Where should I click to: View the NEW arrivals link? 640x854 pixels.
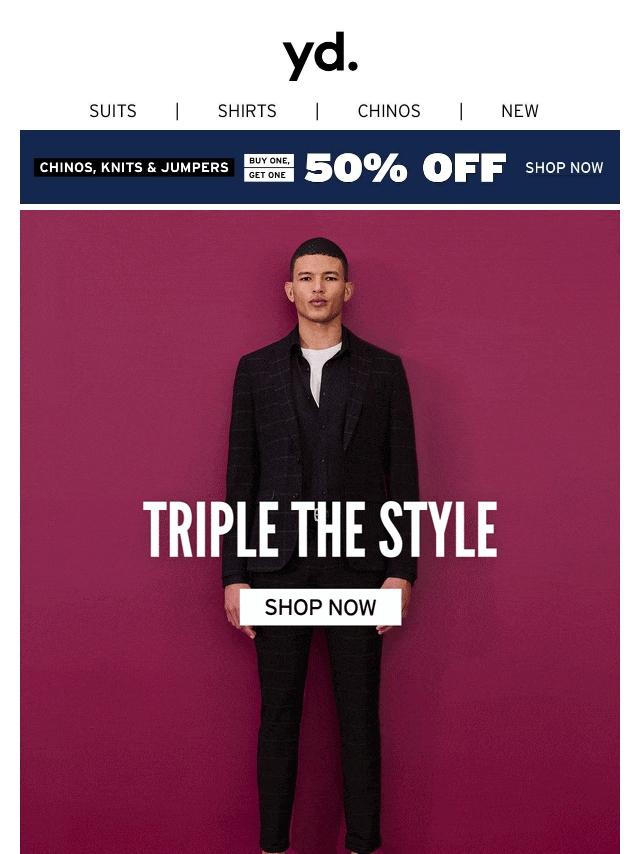520,111
